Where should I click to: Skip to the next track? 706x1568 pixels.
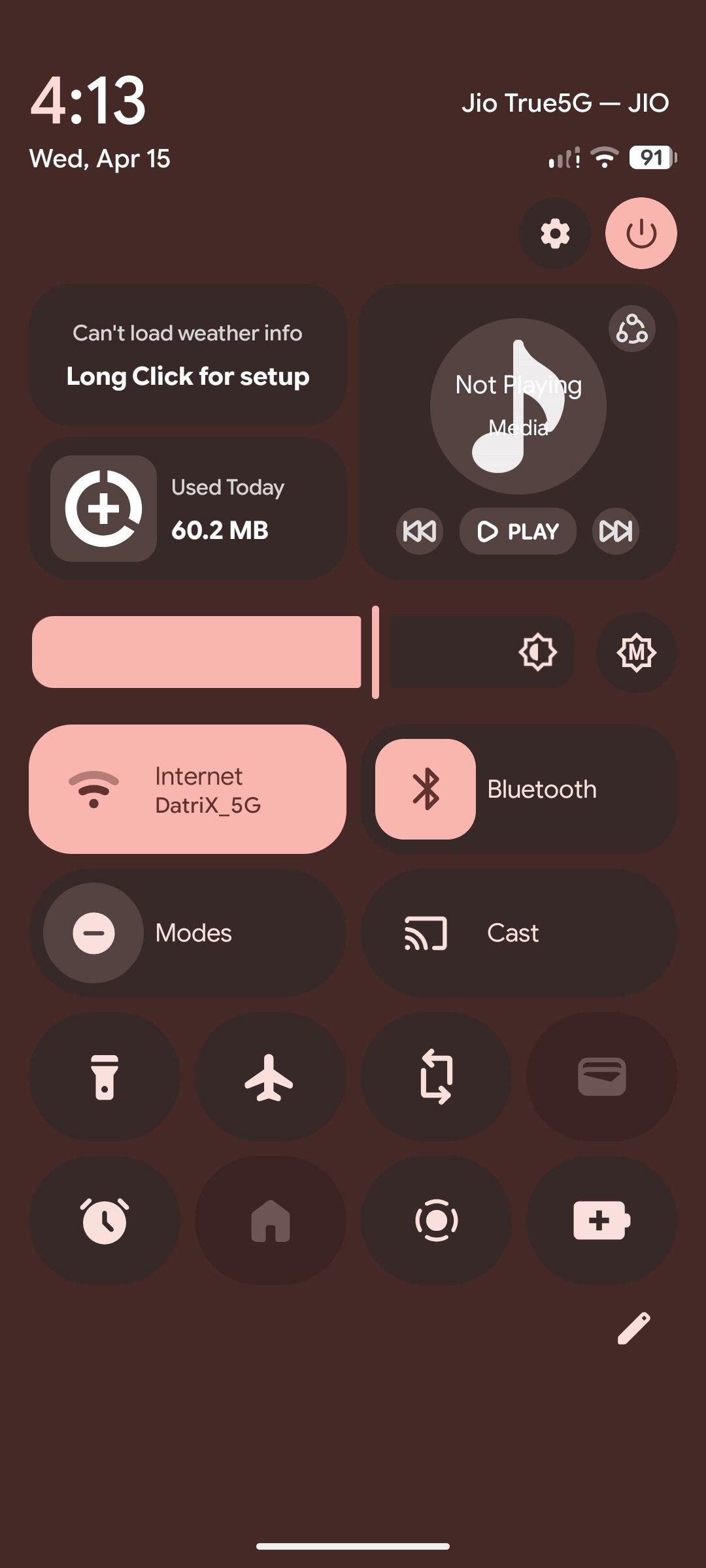615,531
